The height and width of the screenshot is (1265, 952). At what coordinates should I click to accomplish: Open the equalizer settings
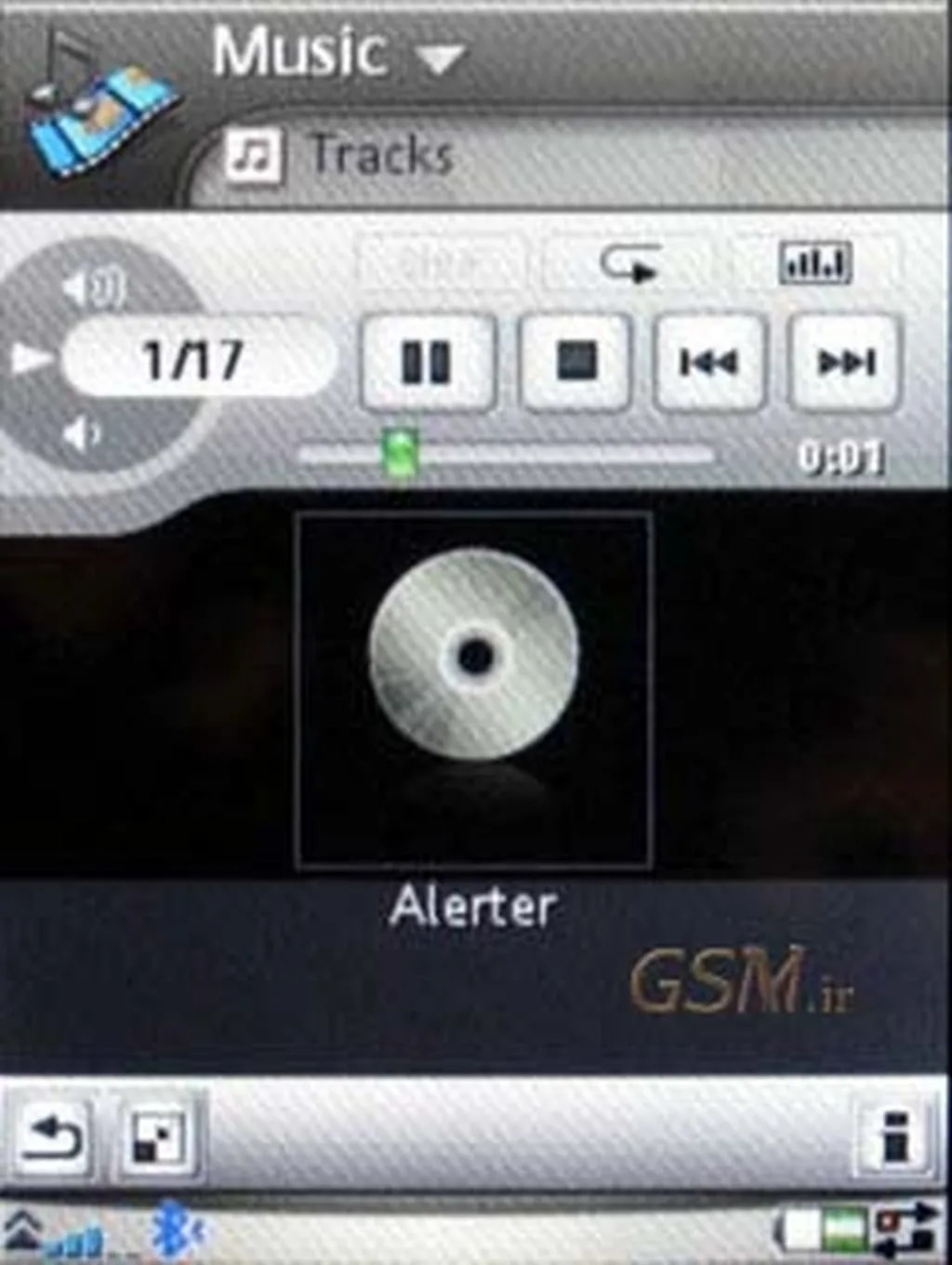pos(814,264)
